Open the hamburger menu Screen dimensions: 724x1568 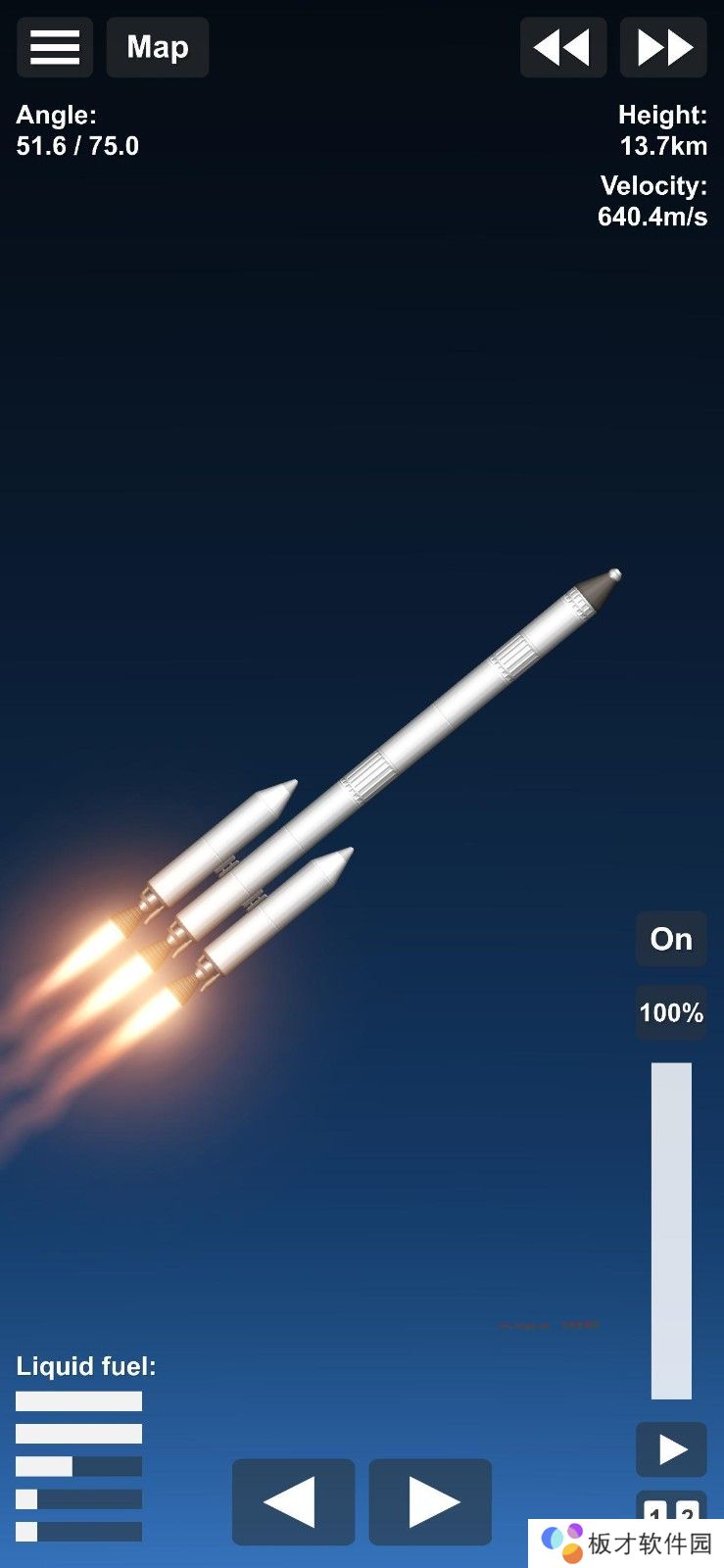point(55,47)
